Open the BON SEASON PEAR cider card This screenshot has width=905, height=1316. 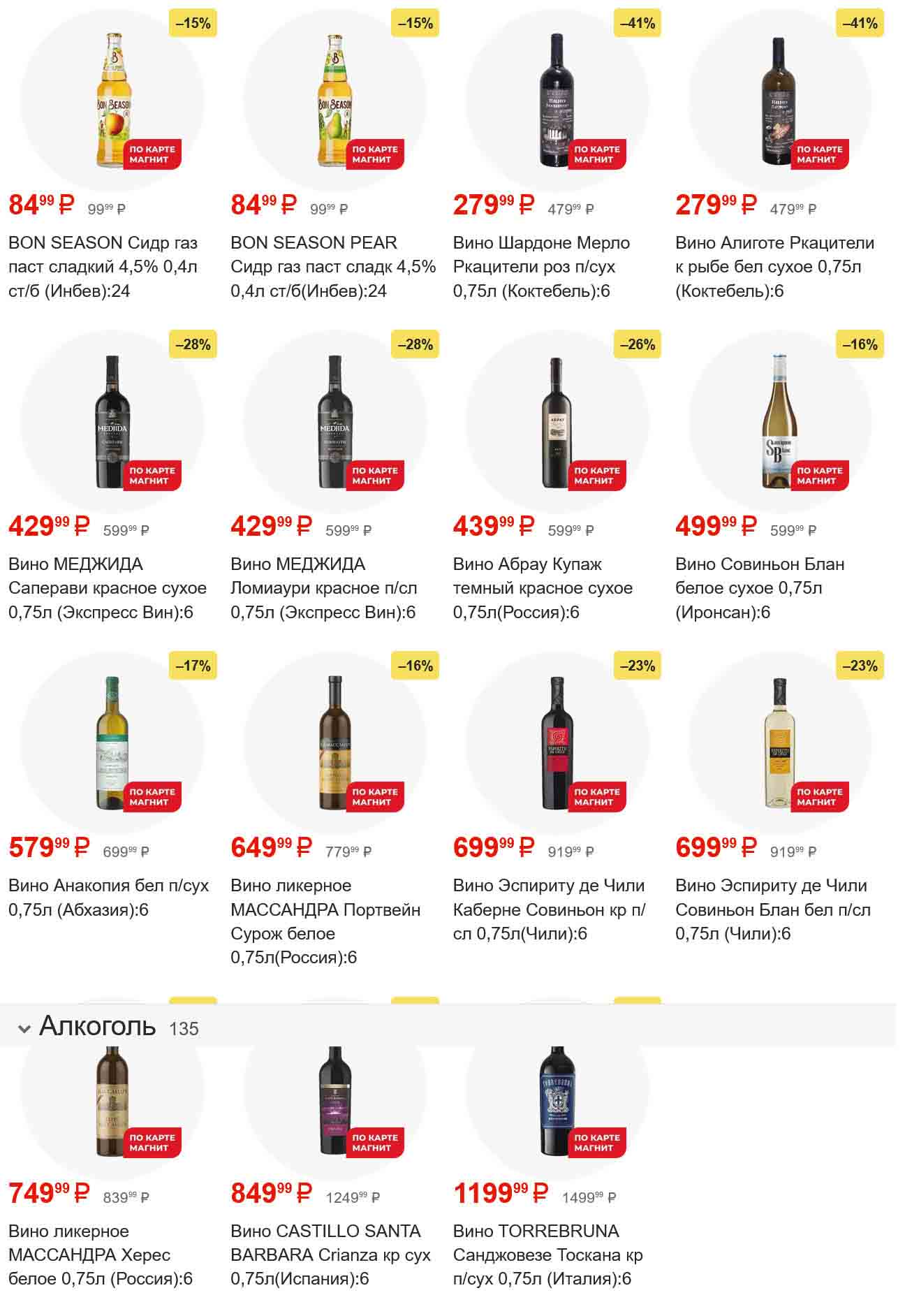click(334, 102)
